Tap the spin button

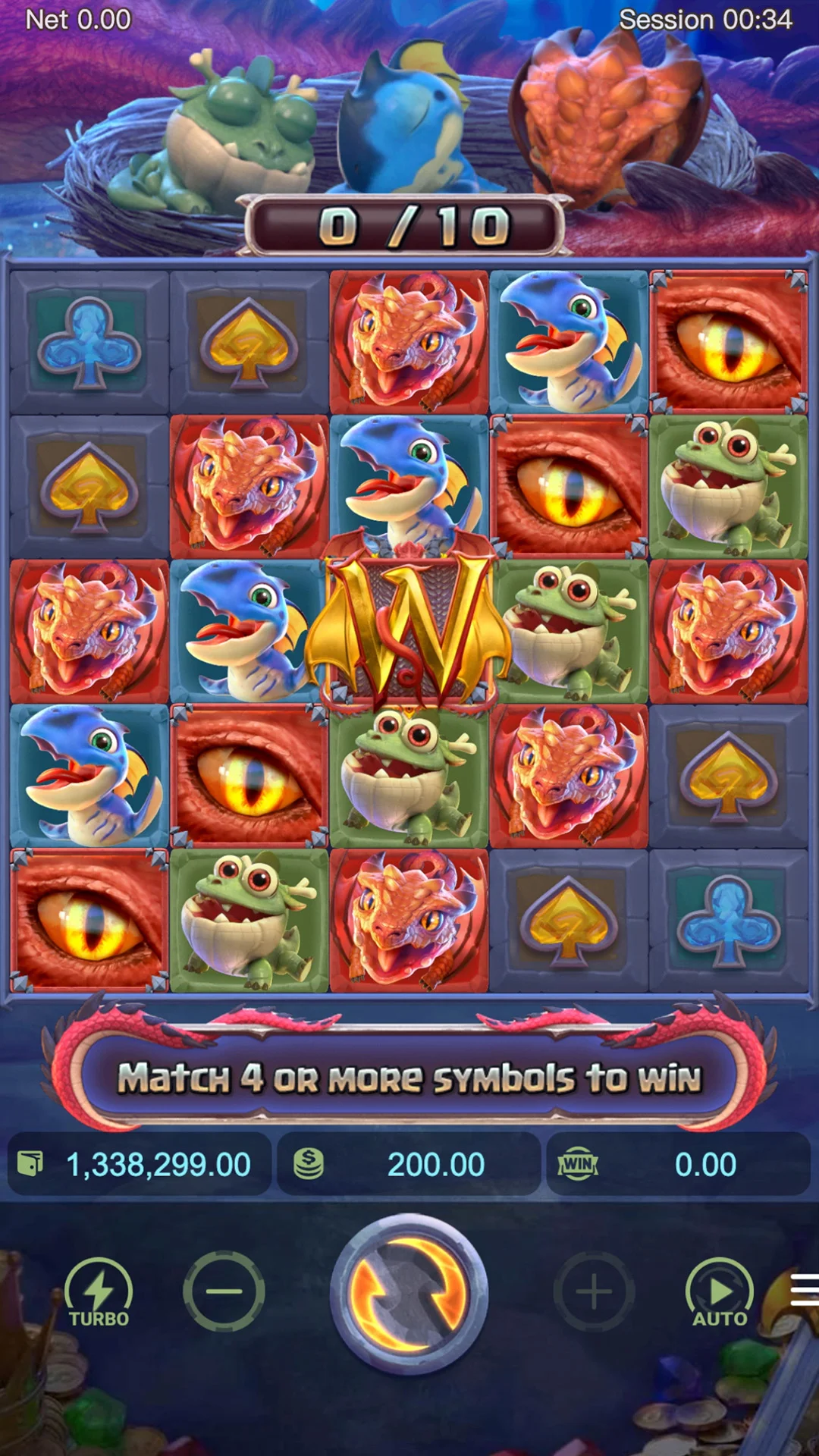point(409,1293)
